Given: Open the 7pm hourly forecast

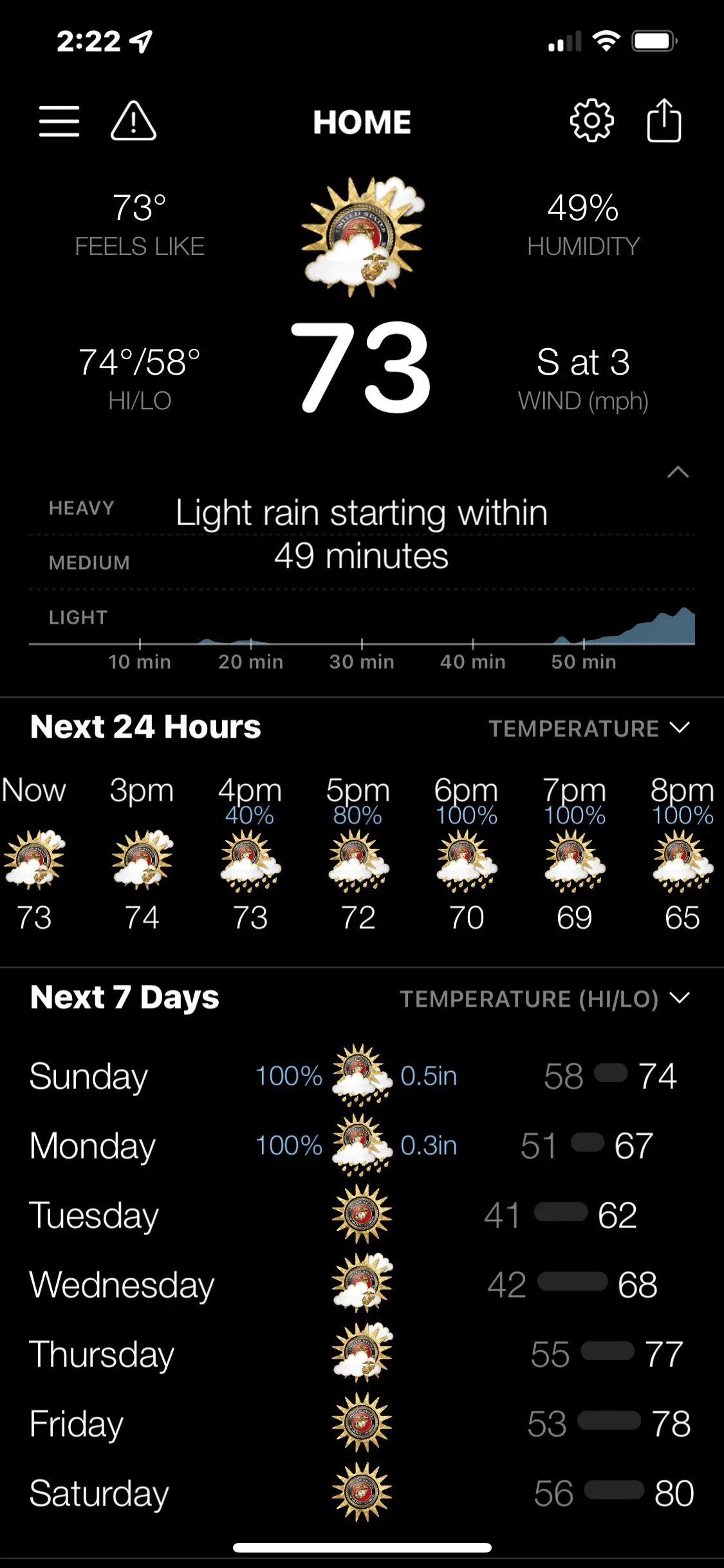Looking at the screenshot, I should click(x=575, y=853).
